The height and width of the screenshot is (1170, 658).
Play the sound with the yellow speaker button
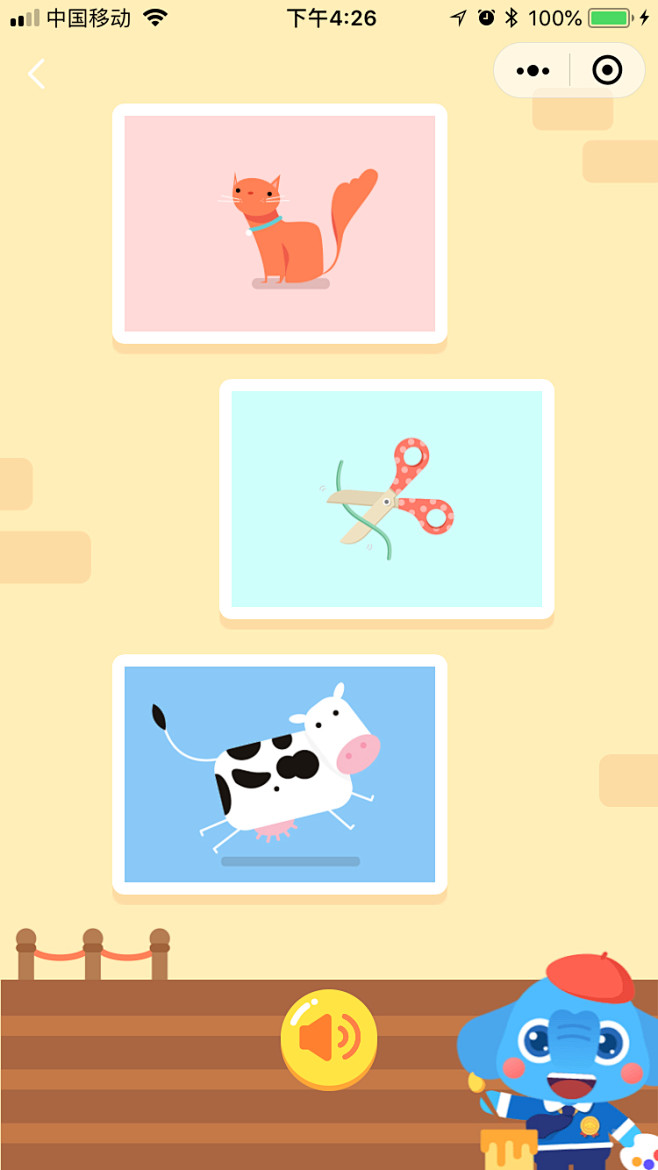329,1039
